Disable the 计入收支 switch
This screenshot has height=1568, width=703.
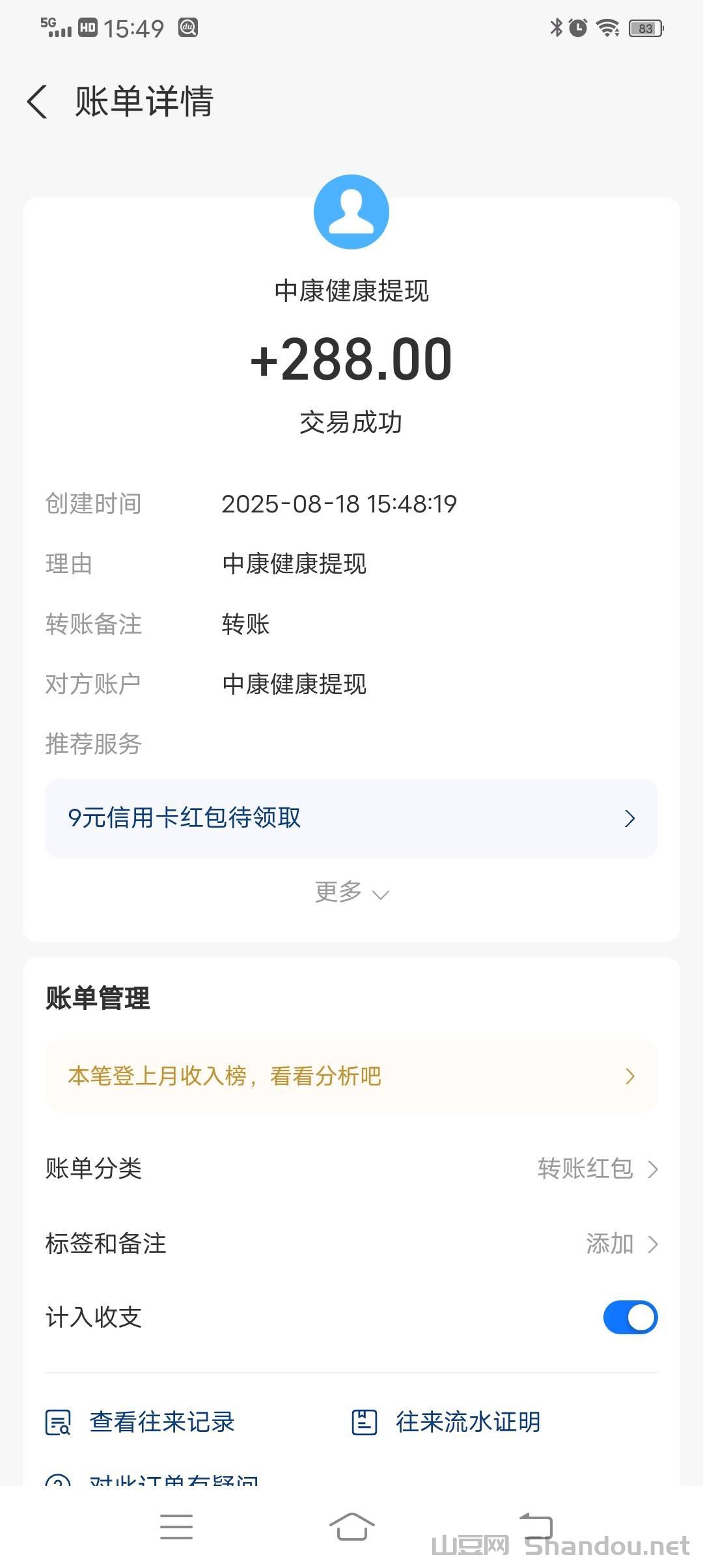629,1317
